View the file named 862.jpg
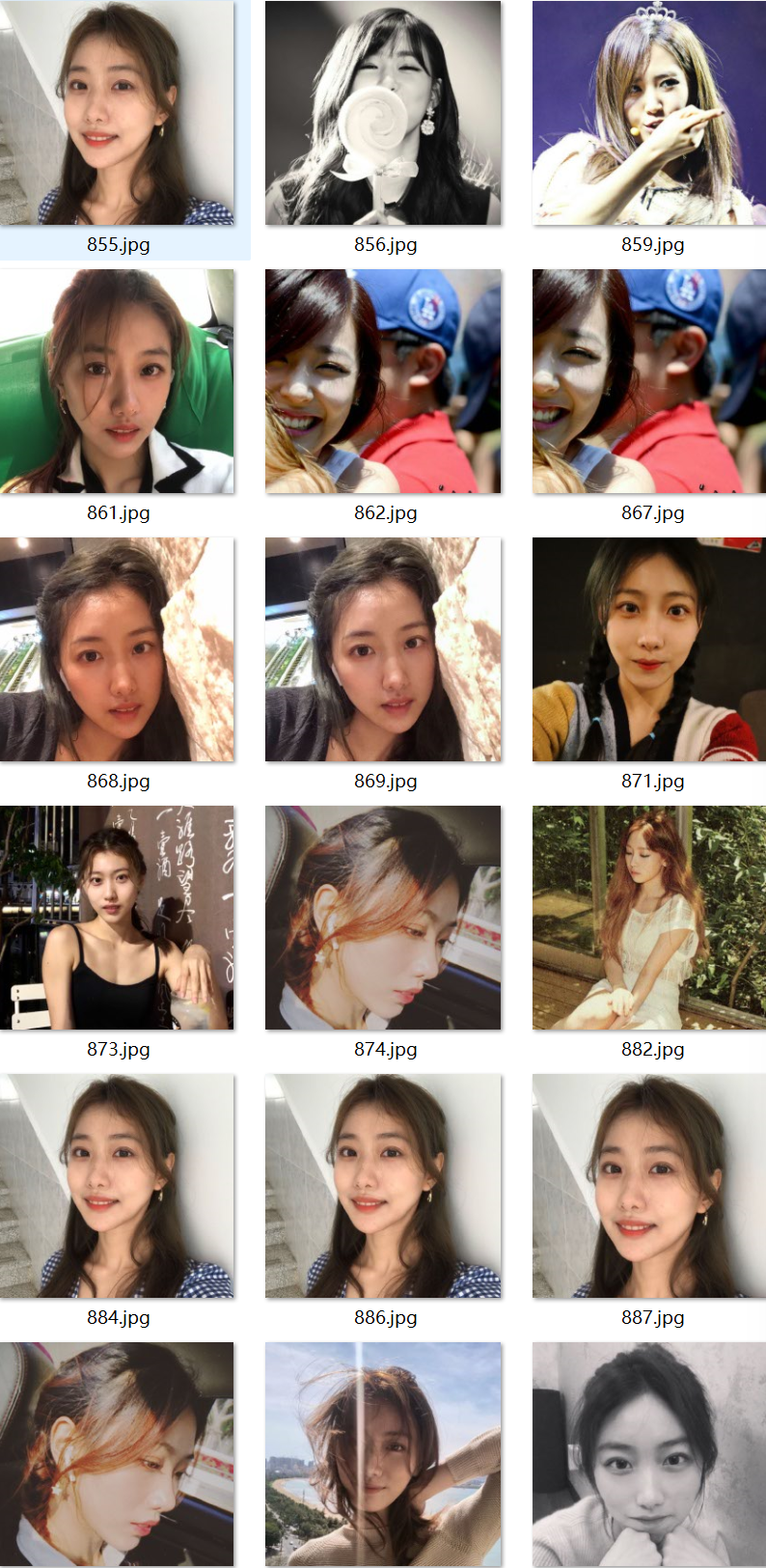The image size is (766, 1568). tap(383, 381)
